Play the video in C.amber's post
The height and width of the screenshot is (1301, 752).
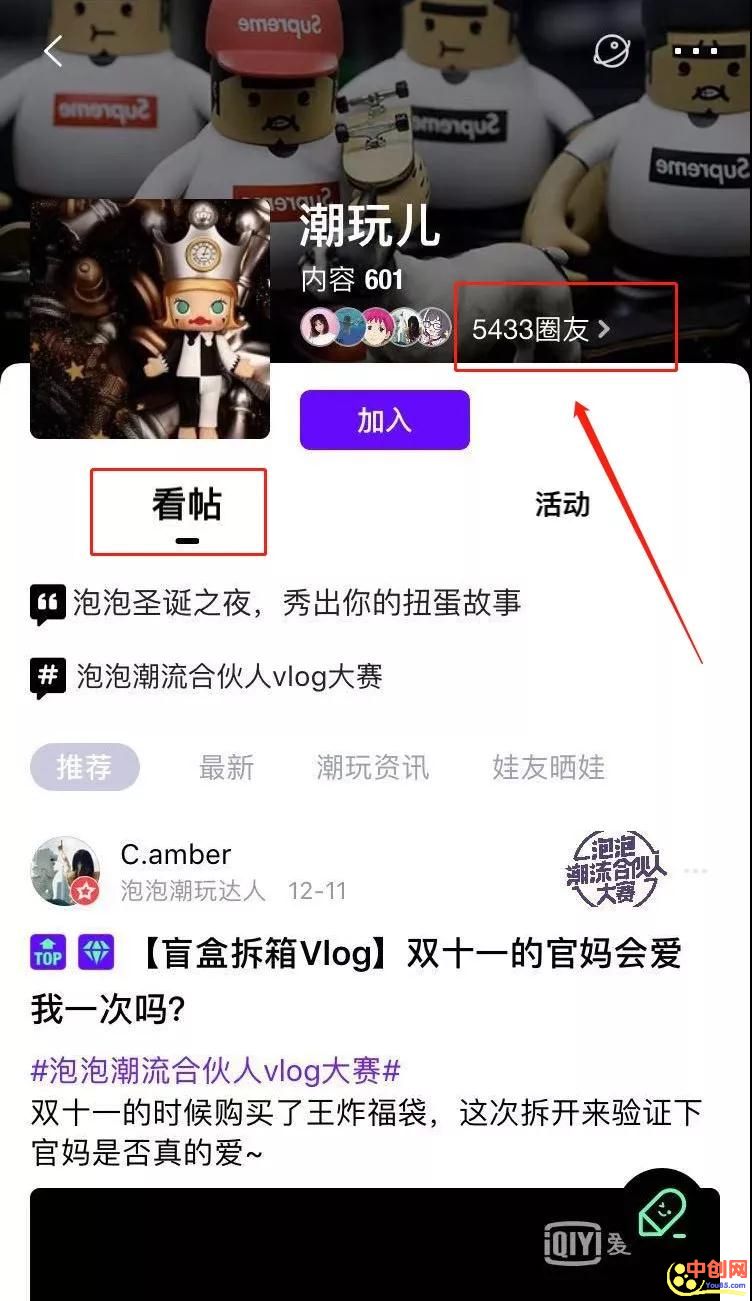(320, 1245)
